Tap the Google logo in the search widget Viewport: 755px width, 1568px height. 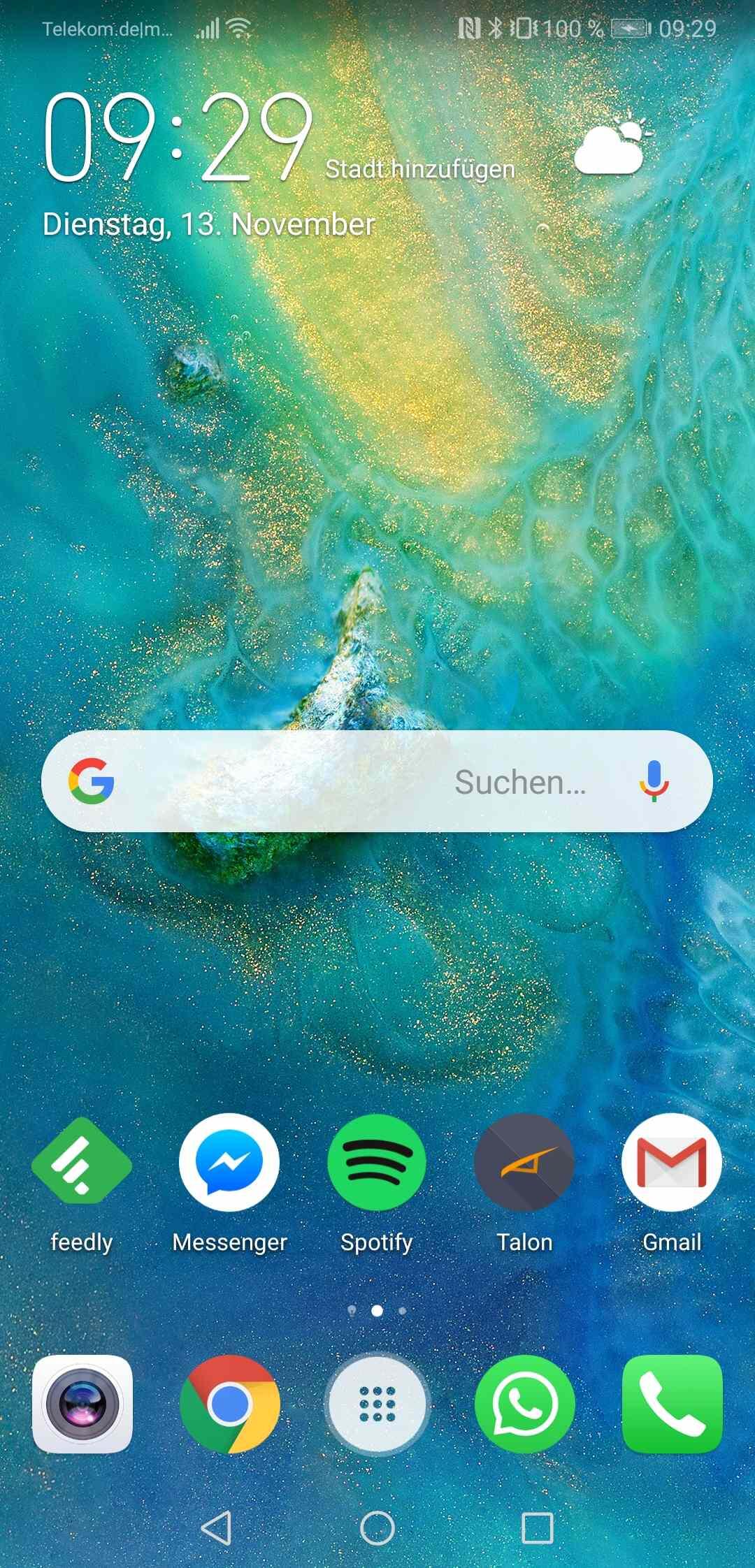pyautogui.click(x=92, y=781)
